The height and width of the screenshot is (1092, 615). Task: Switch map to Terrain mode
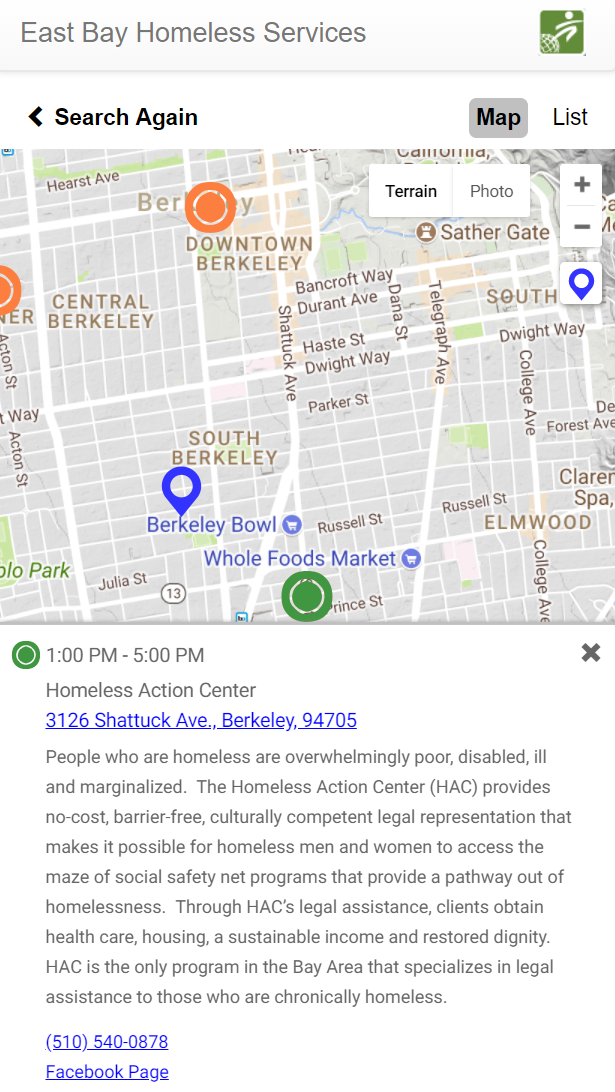pos(411,191)
